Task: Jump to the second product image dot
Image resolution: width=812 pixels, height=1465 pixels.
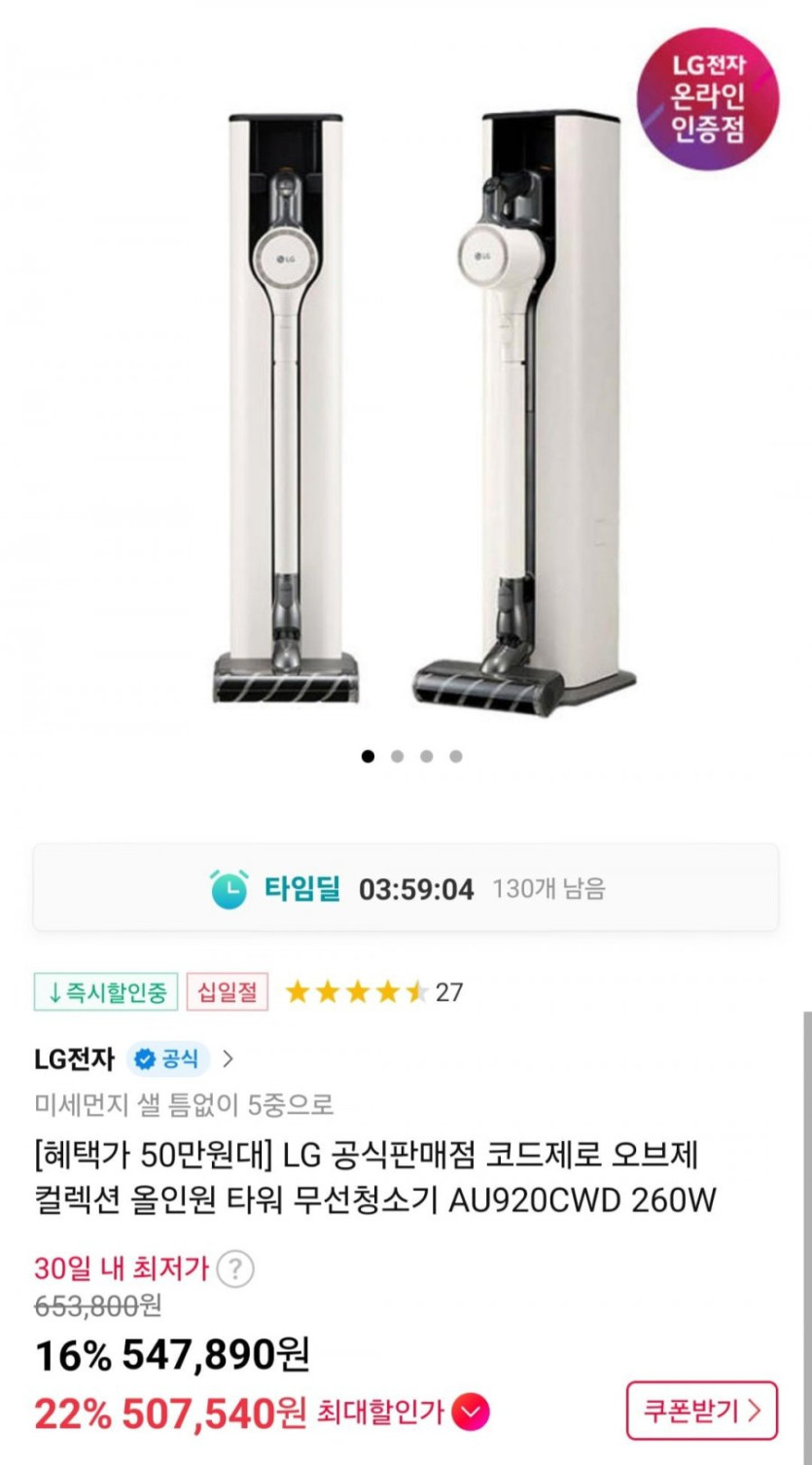Action: pos(397,756)
